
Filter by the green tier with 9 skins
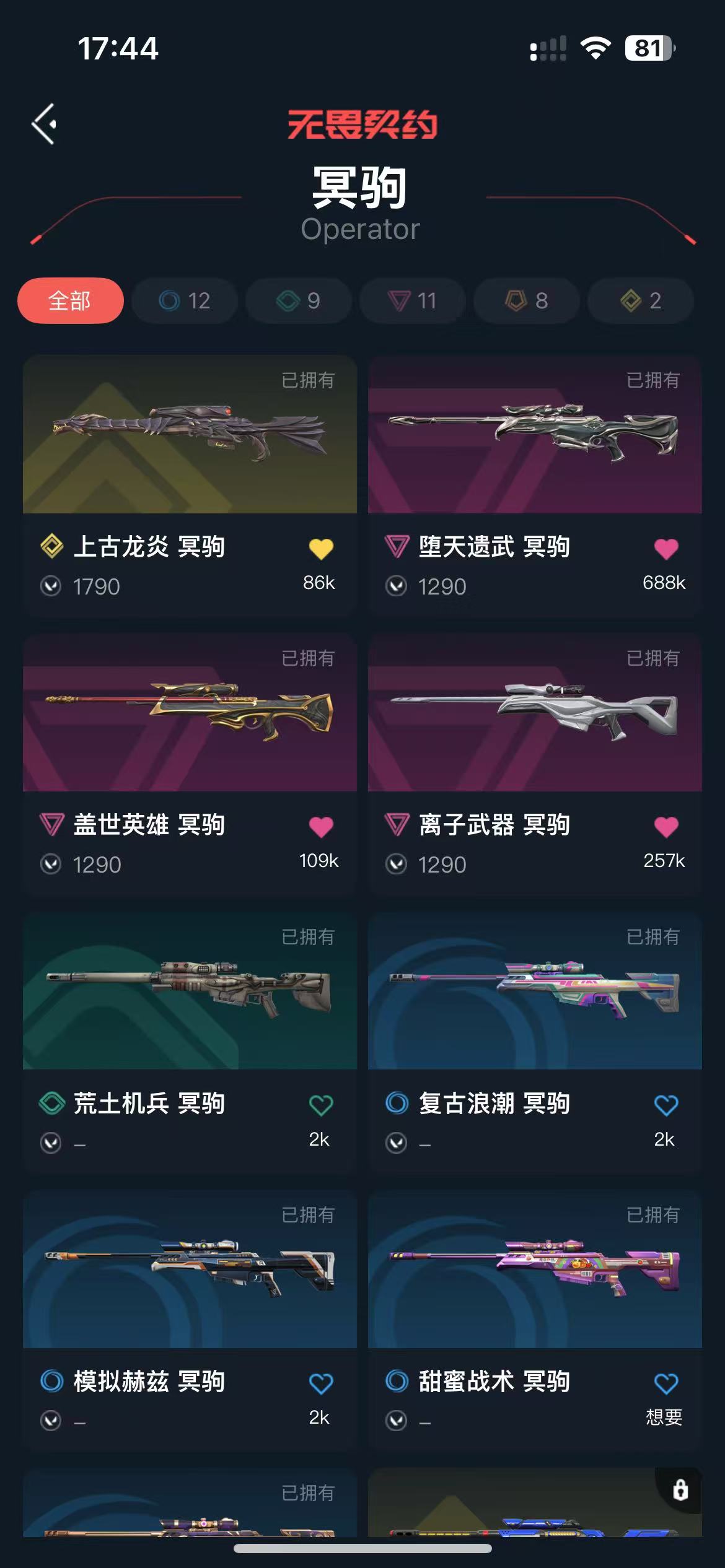click(298, 301)
